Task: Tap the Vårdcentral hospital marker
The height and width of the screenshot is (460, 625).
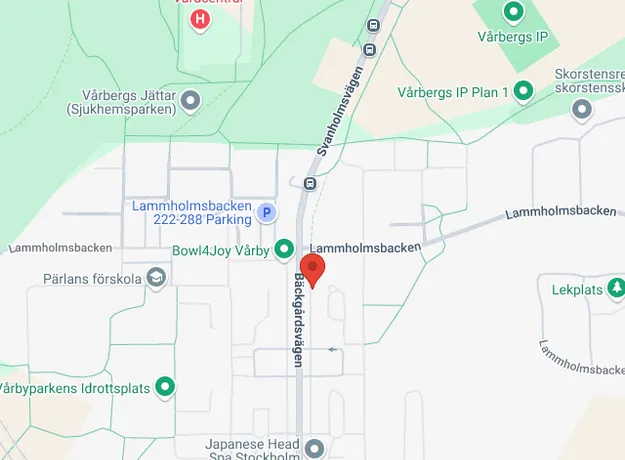Action: tap(201, 18)
